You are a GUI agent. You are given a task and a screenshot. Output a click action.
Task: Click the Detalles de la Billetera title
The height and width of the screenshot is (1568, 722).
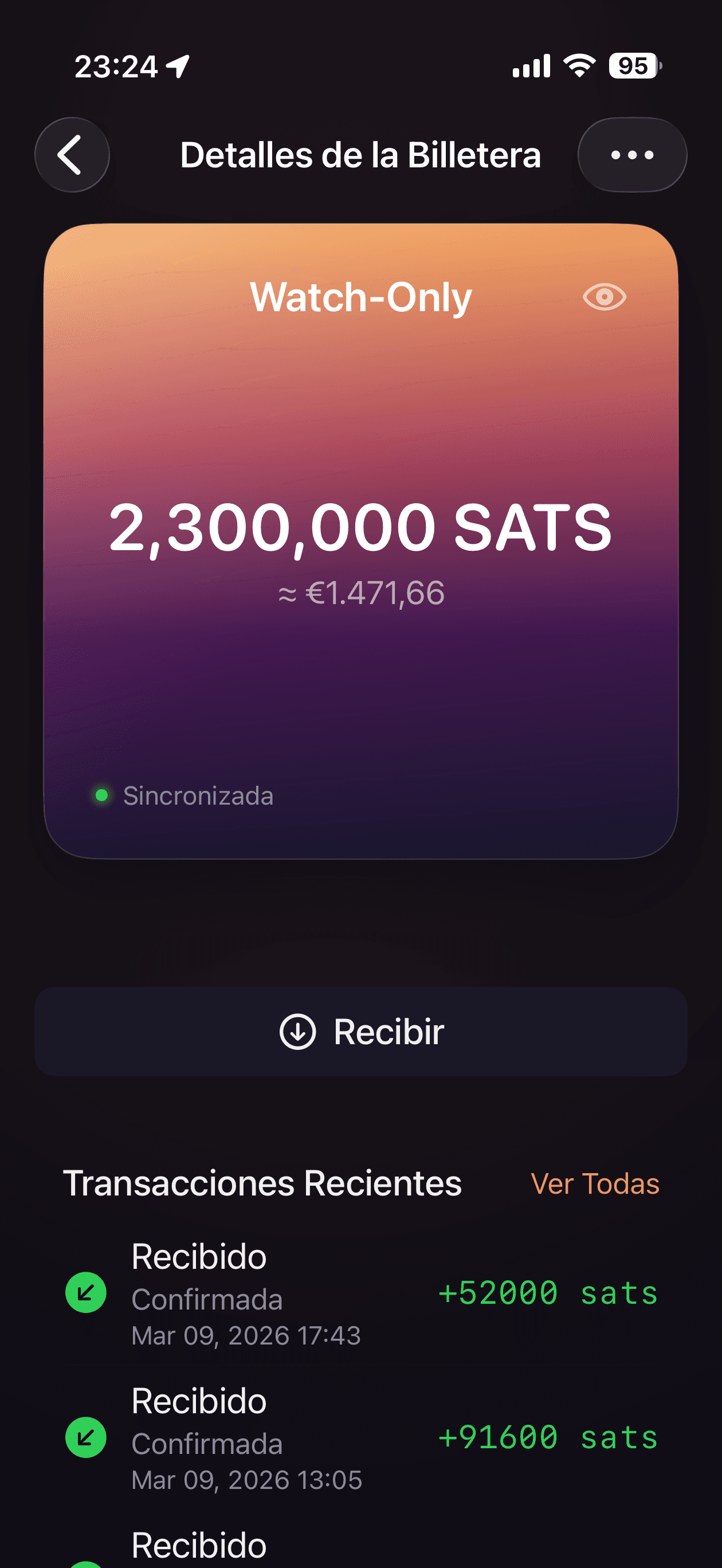pos(361,155)
